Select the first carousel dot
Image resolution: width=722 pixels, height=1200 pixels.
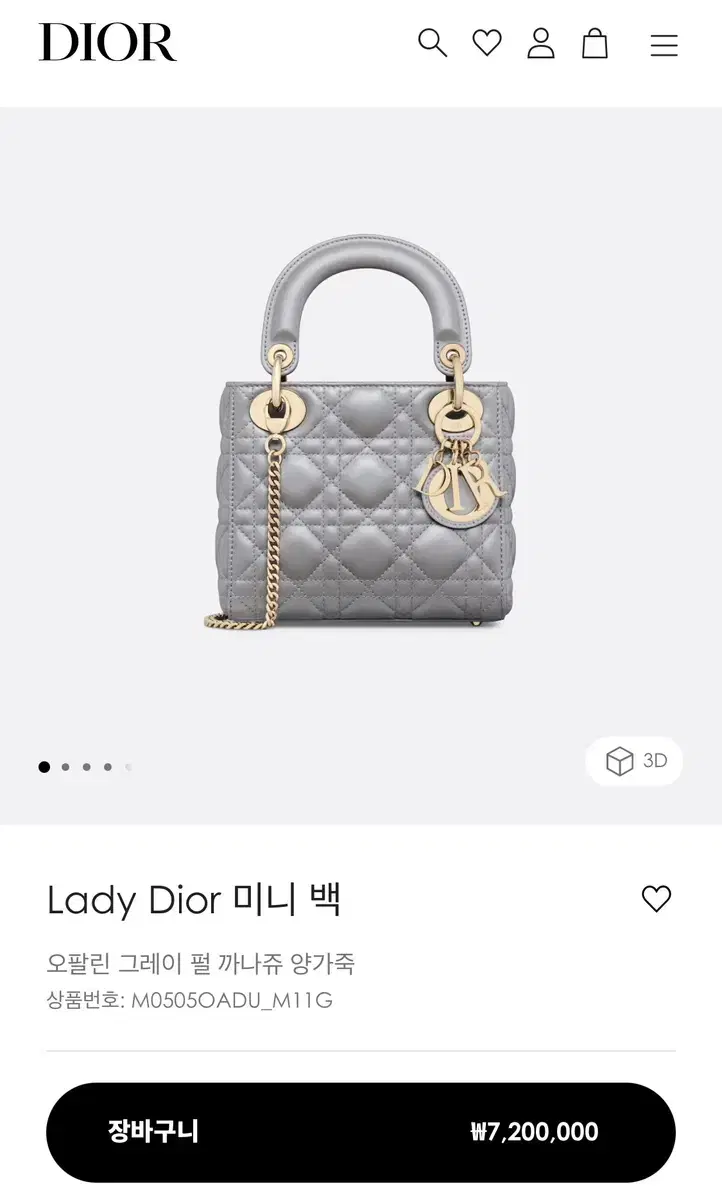[x=43, y=766]
